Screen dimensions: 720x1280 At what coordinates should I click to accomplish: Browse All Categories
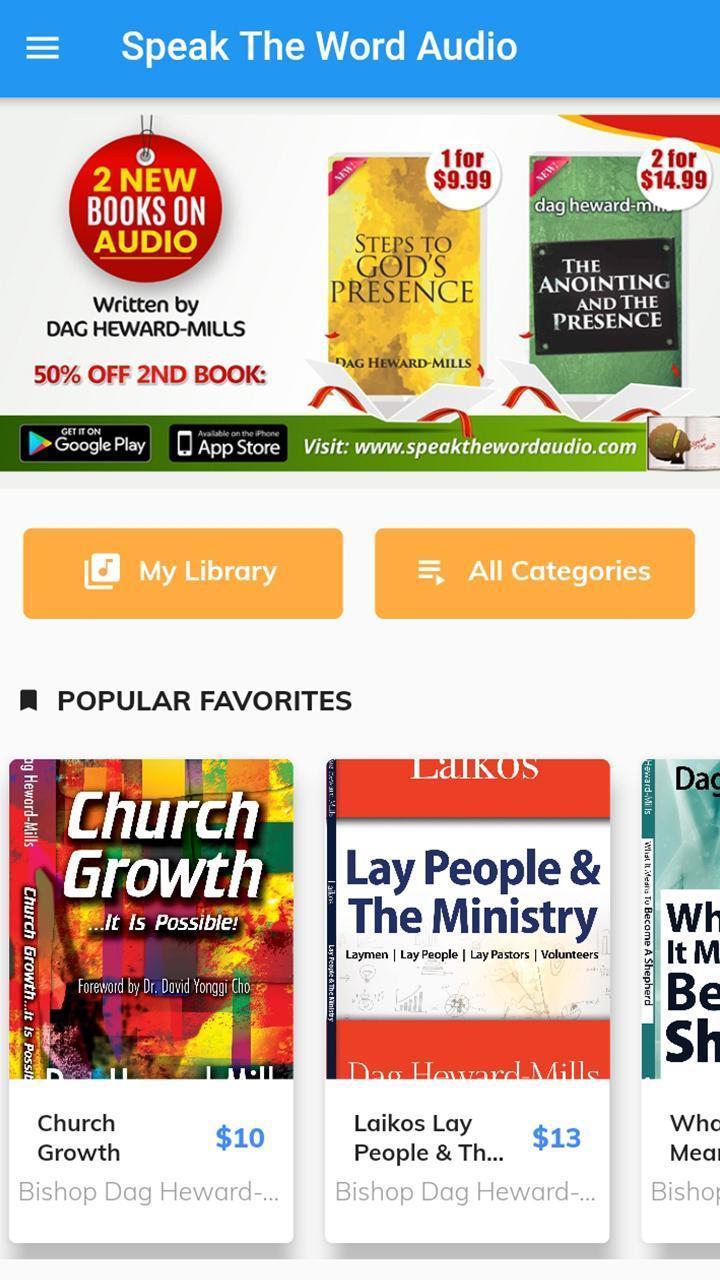coord(534,572)
